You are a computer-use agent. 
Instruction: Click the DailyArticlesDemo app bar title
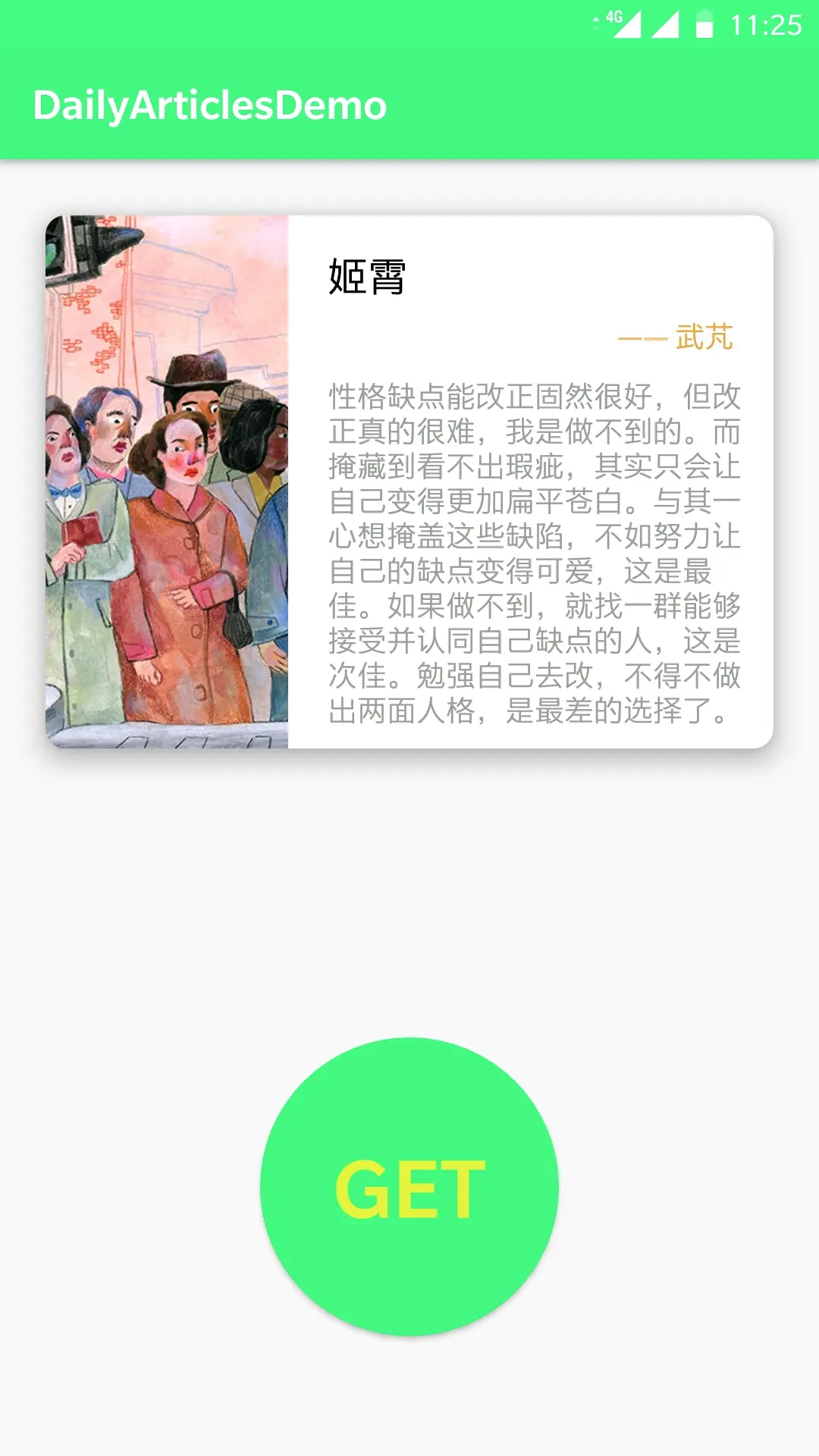(210, 106)
